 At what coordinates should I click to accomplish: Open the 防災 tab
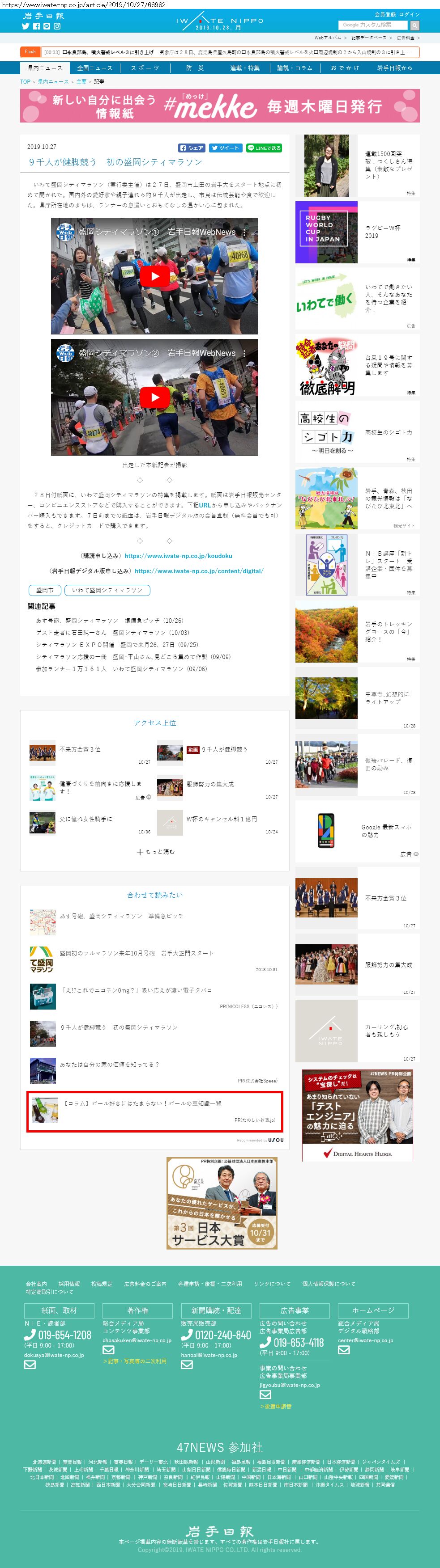(x=194, y=68)
